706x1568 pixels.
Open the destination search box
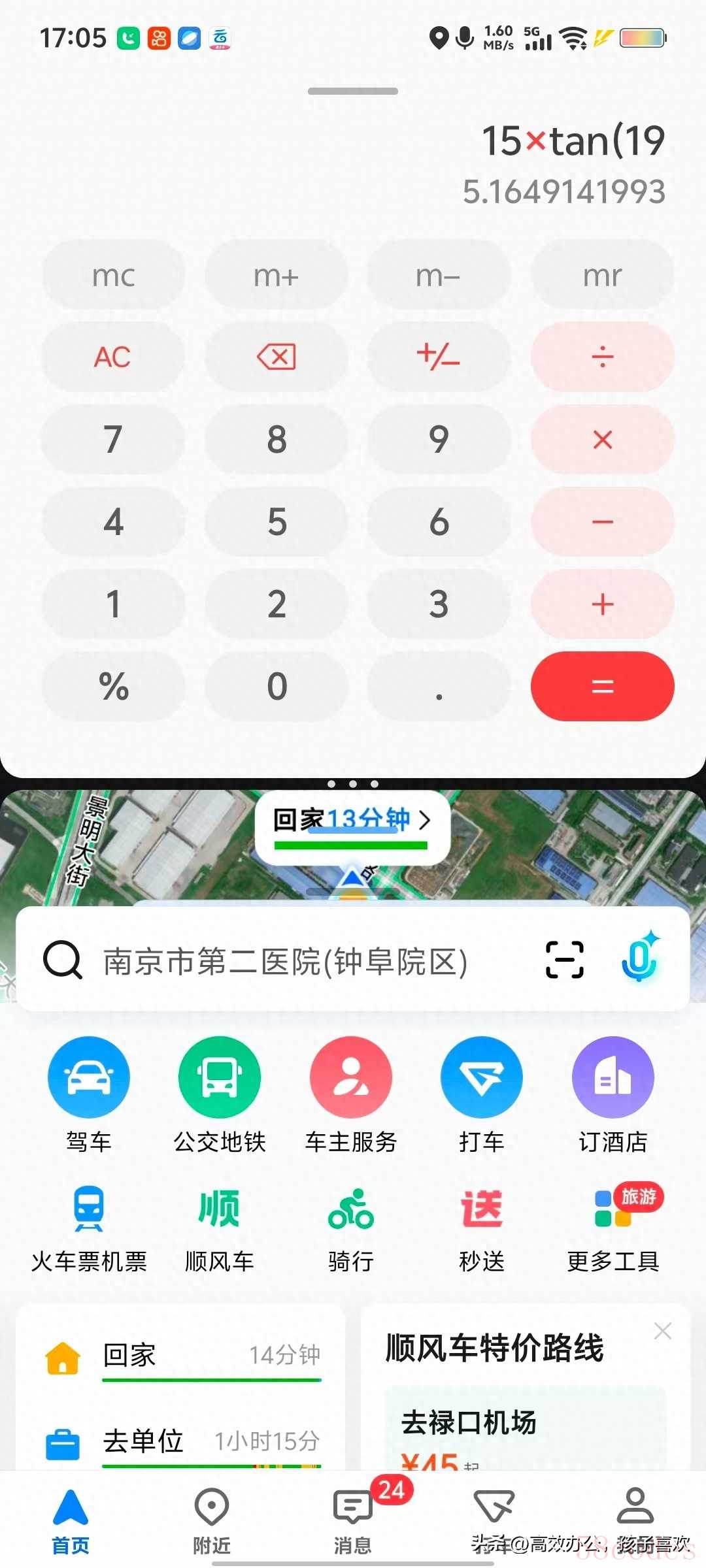(285, 962)
